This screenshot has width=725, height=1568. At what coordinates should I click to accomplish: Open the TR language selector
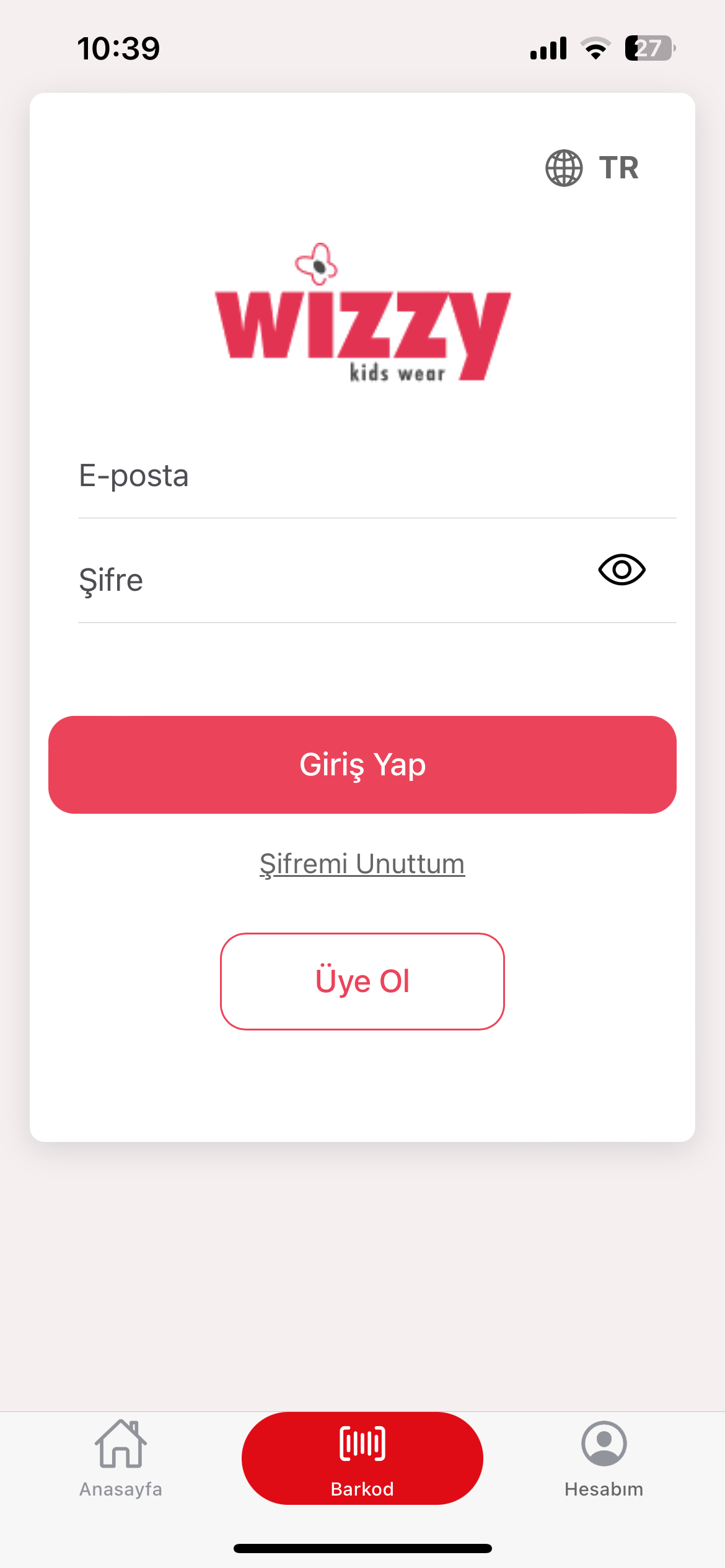[592, 168]
